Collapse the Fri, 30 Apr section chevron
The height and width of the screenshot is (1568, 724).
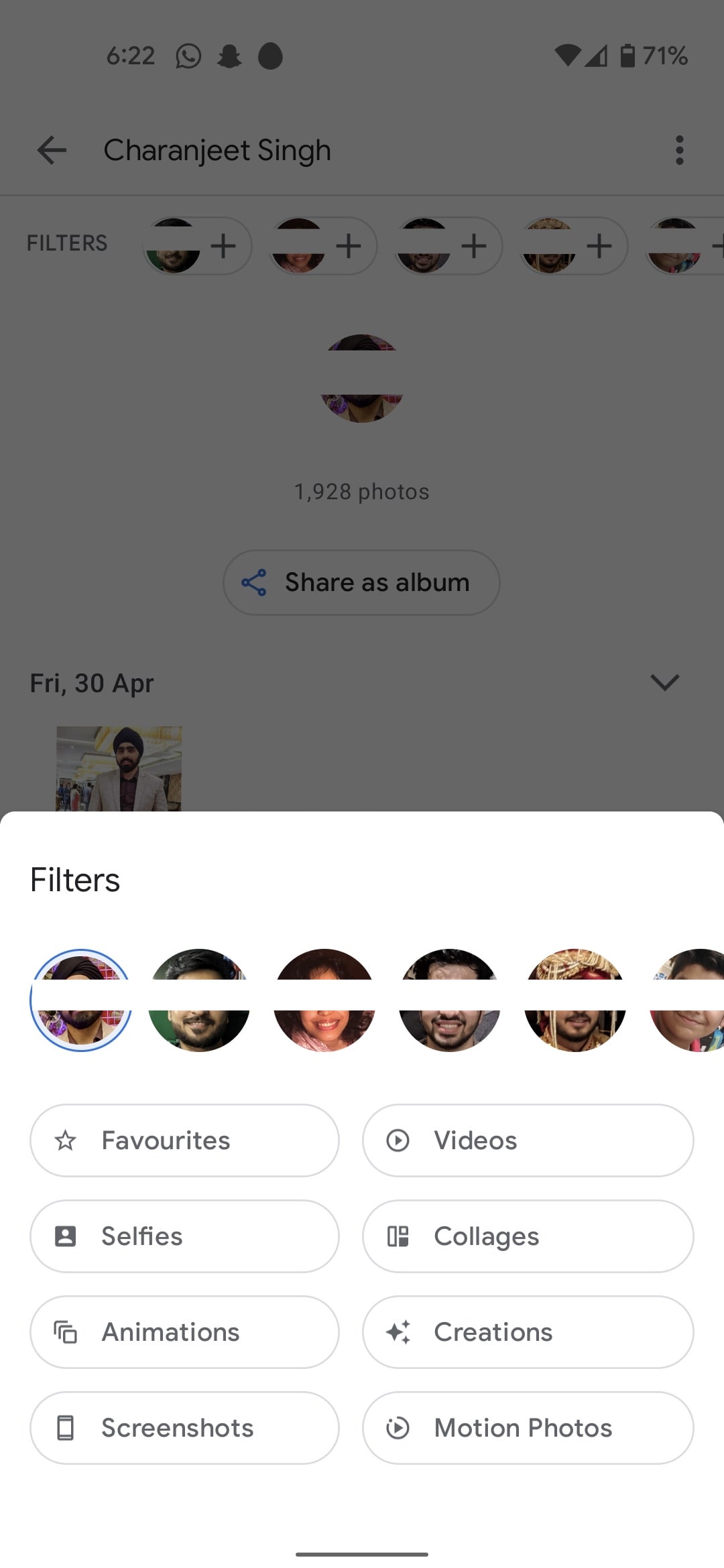click(665, 682)
